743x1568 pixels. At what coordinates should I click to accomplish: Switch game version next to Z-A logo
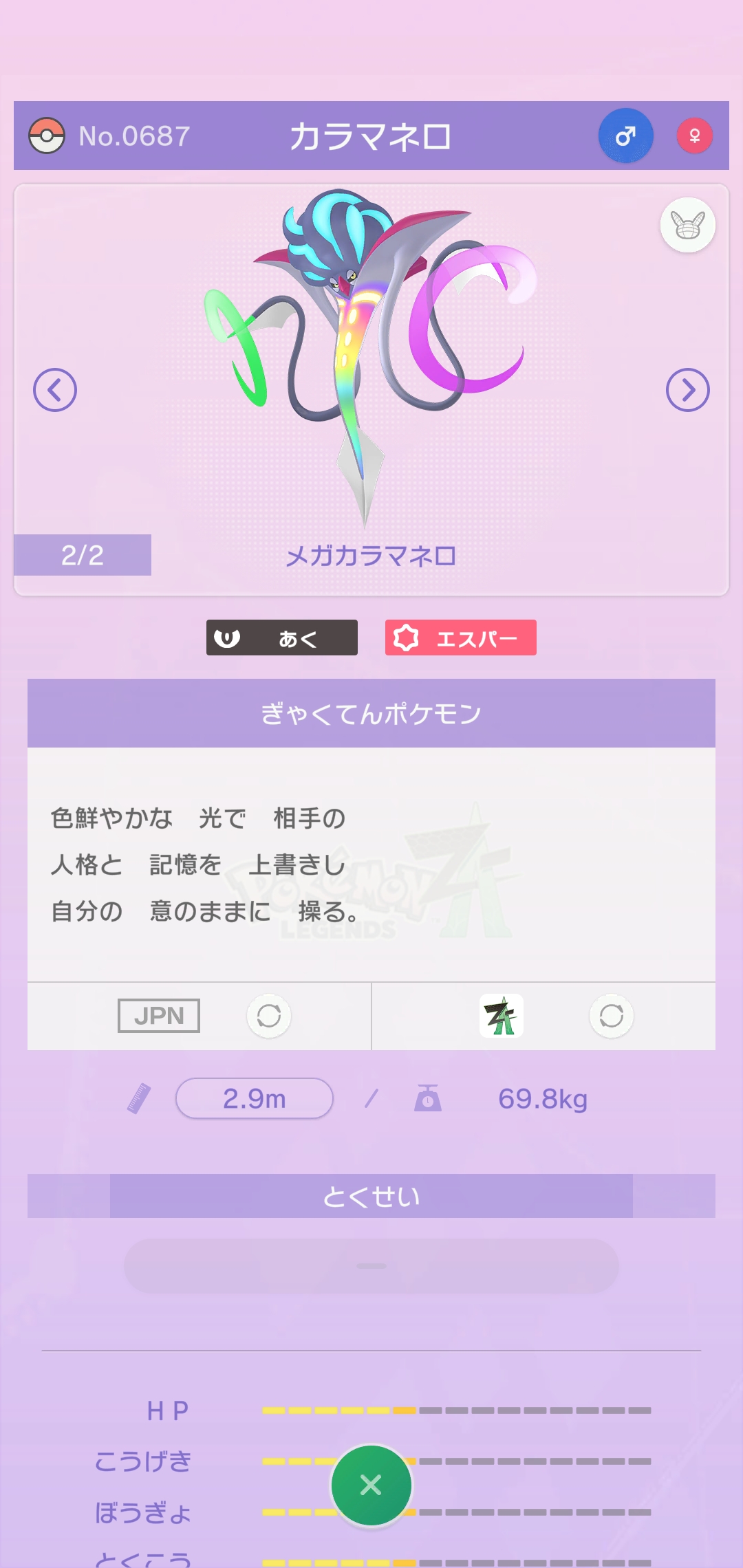pyautogui.click(x=611, y=1016)
